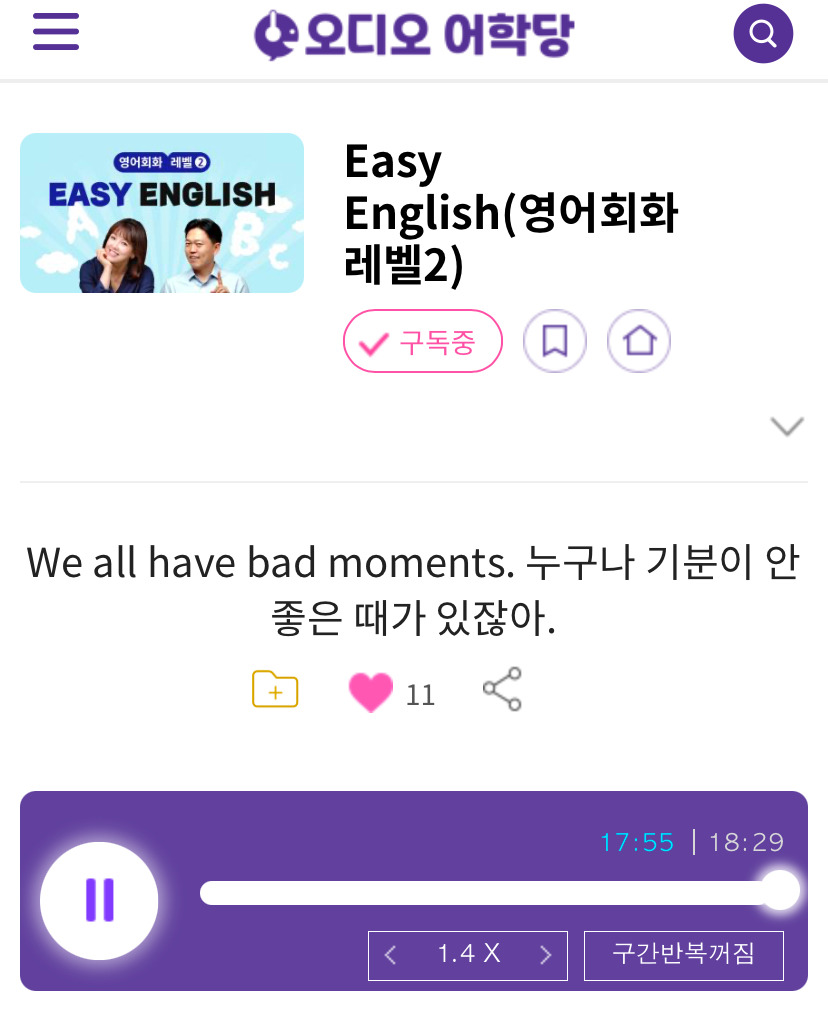828x1010 pixels.
Task: Select the Easy English title heading
Action: (x=511, y=212)
